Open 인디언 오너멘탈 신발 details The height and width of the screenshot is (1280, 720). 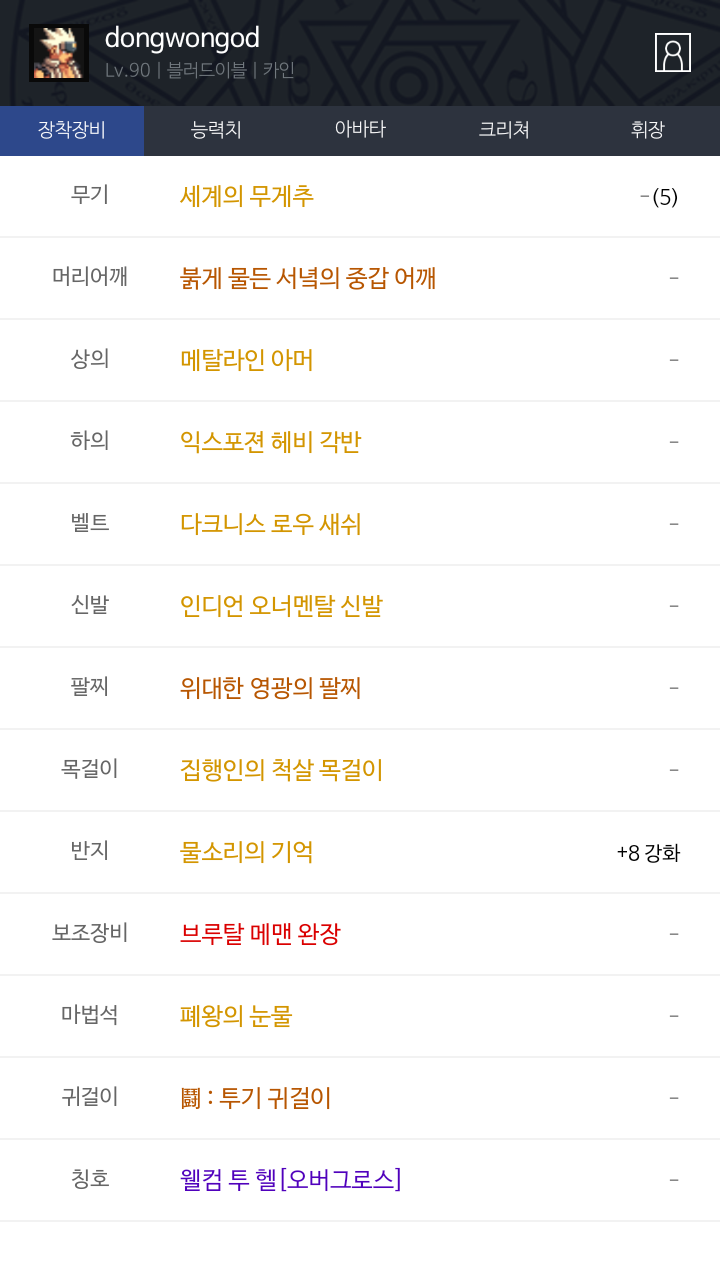coord(281,606)
